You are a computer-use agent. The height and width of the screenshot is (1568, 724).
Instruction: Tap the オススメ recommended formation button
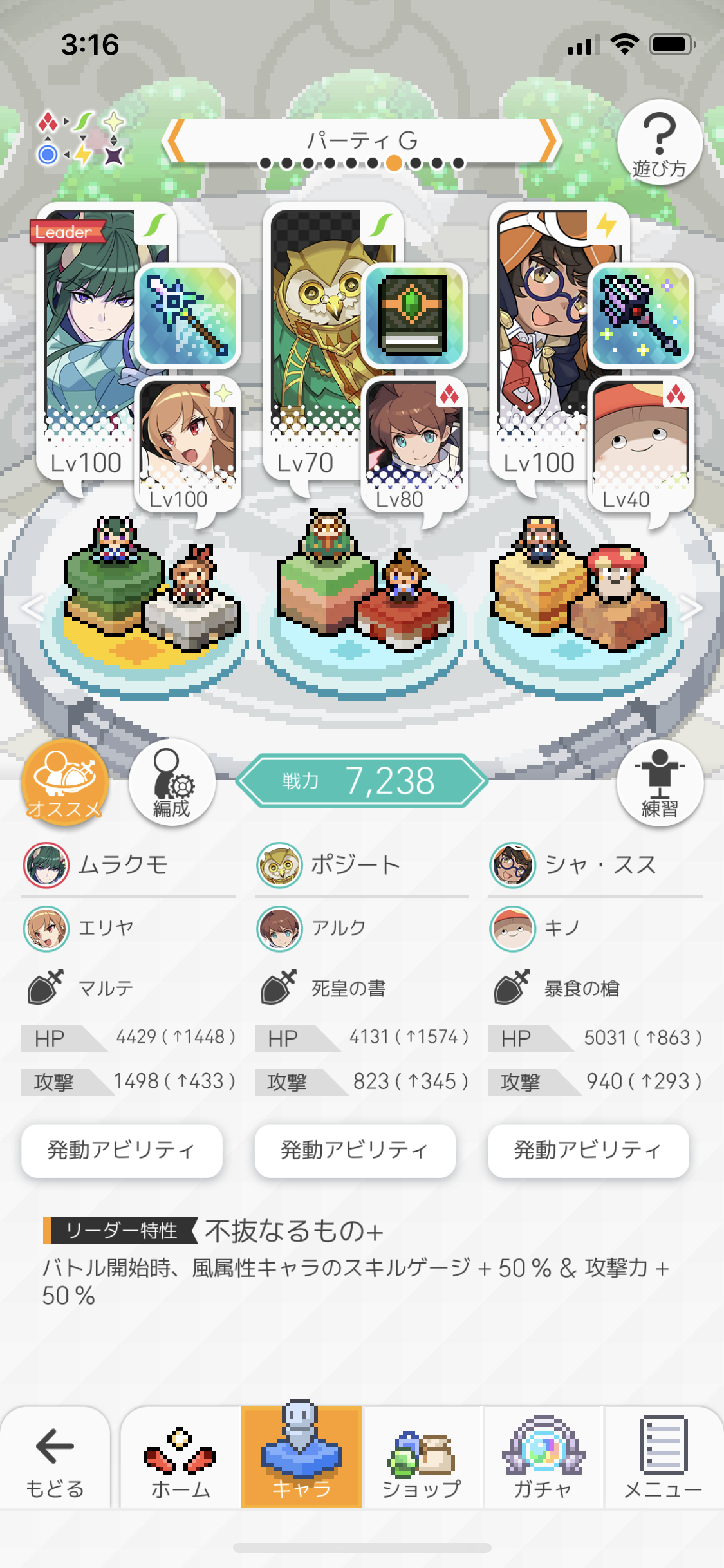coord(64,783)
